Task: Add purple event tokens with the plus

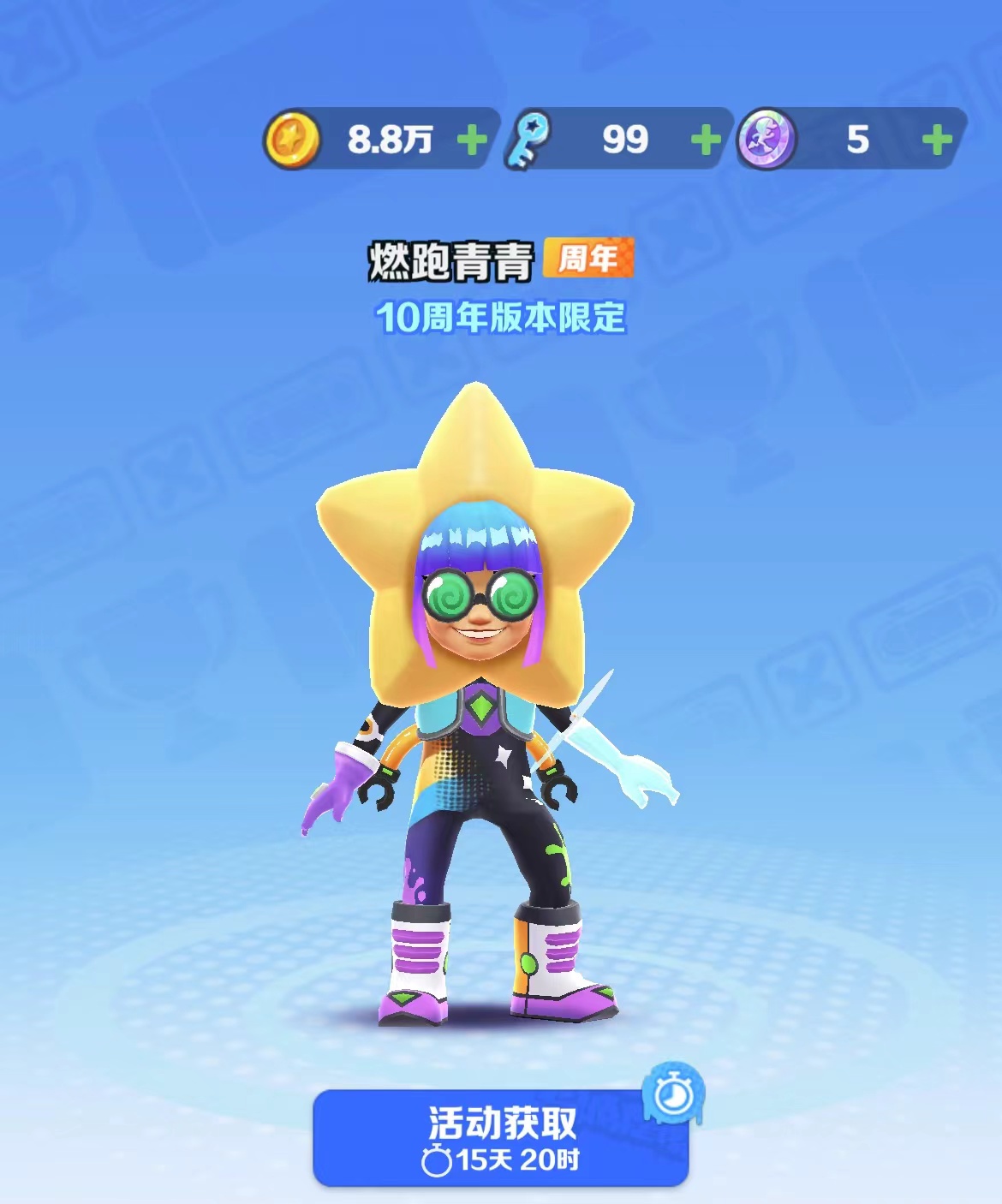Action: coord(938,140)
